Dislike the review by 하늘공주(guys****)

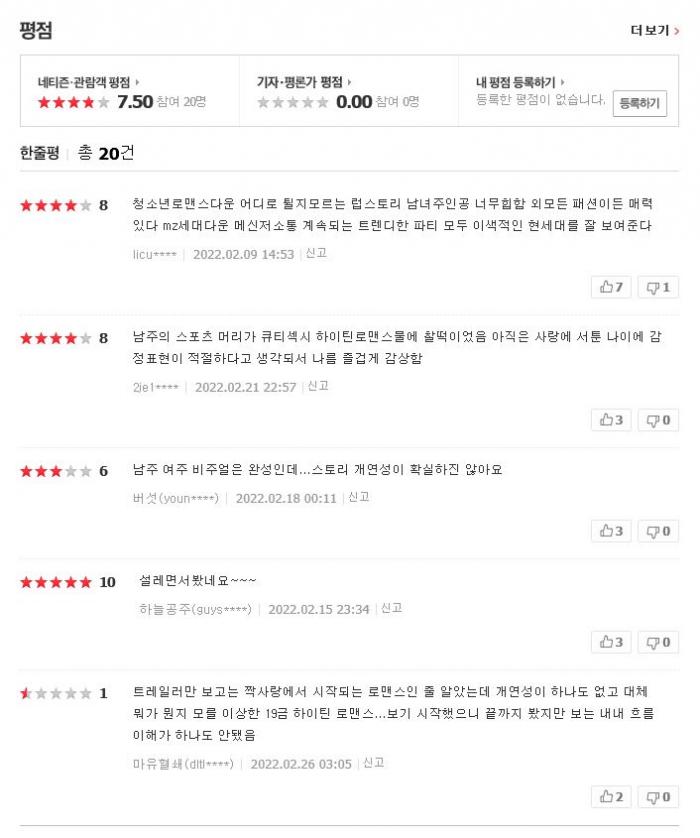point(657,642)
